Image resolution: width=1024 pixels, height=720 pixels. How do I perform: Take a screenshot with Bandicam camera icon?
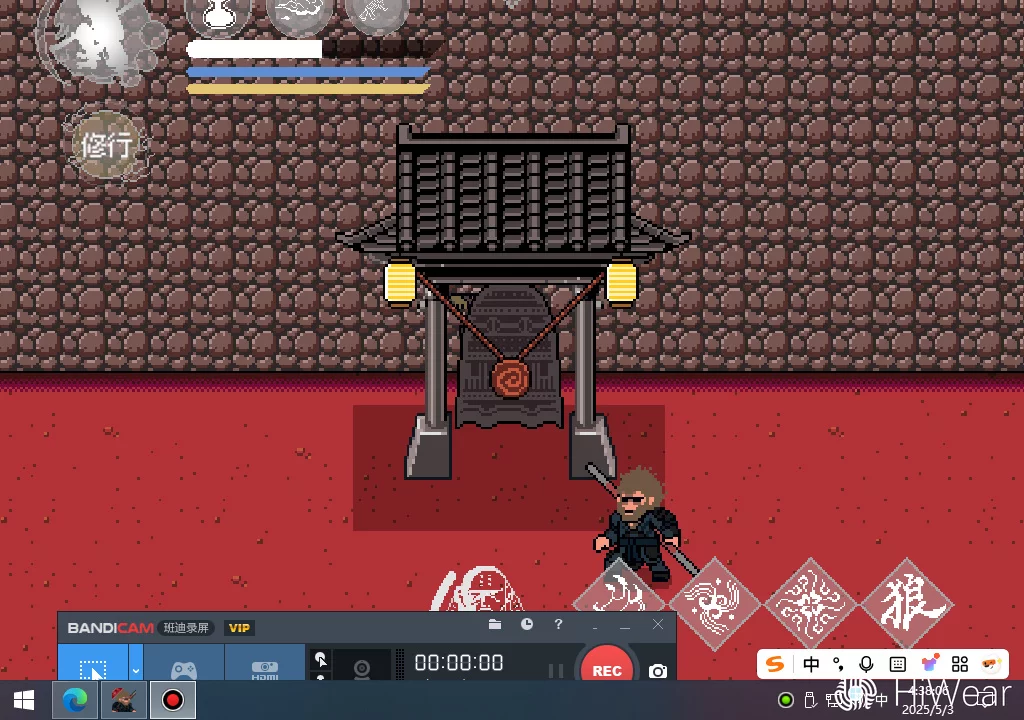coord(658,671)
